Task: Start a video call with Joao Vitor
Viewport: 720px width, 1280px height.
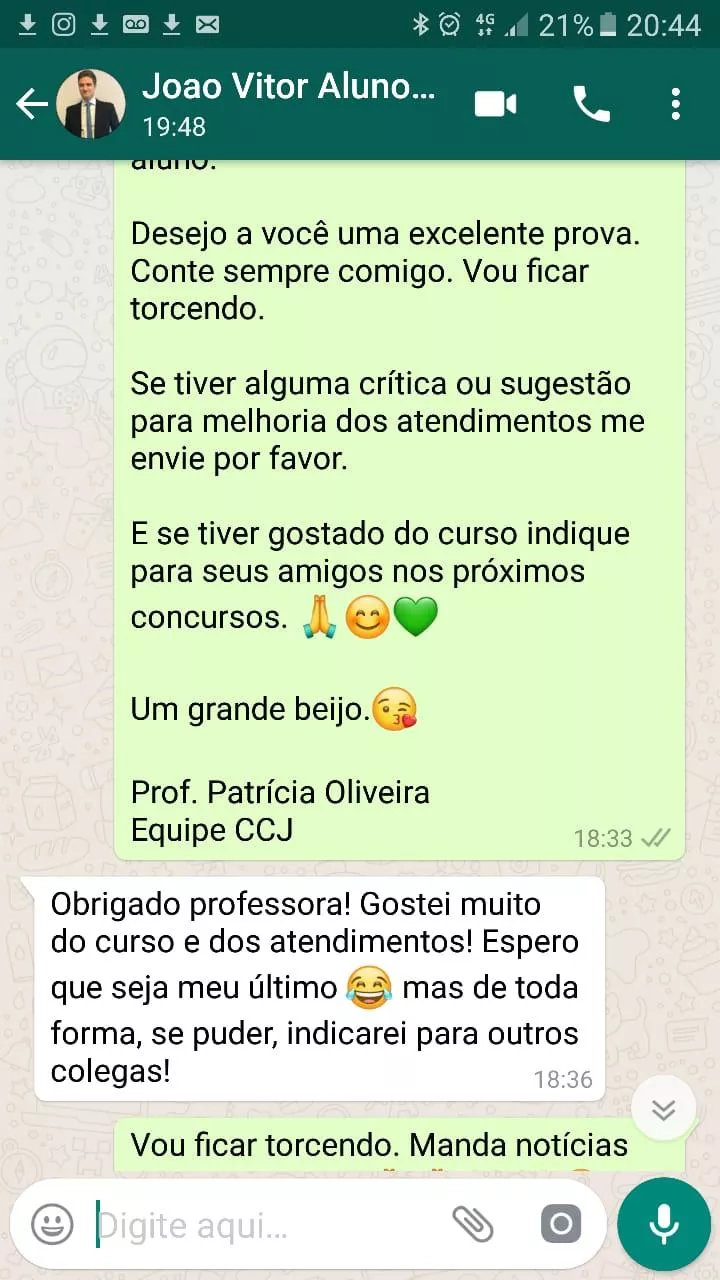Action: 495,104
